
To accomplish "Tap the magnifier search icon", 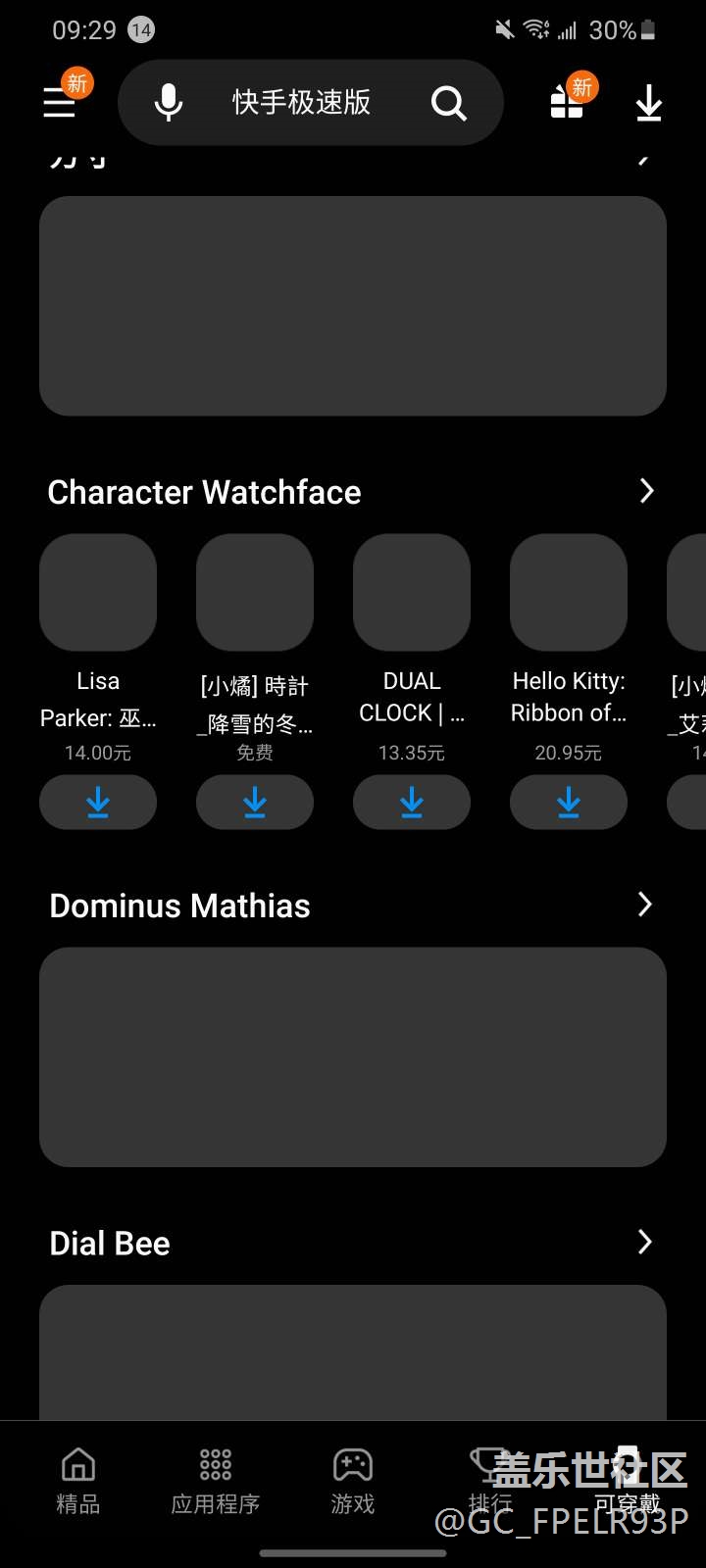I will click(x=449, y=102).
